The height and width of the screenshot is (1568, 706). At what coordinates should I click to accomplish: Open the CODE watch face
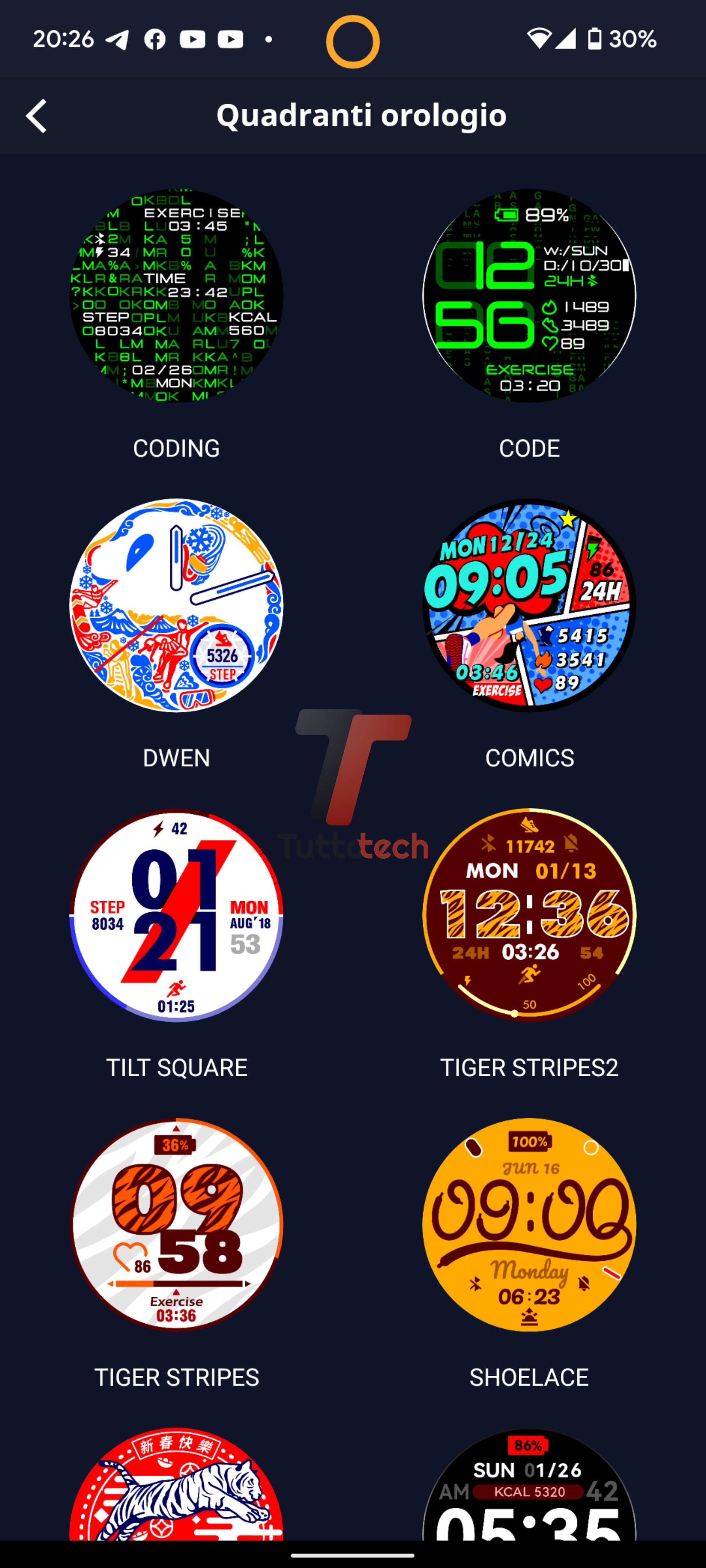[529, 296]
